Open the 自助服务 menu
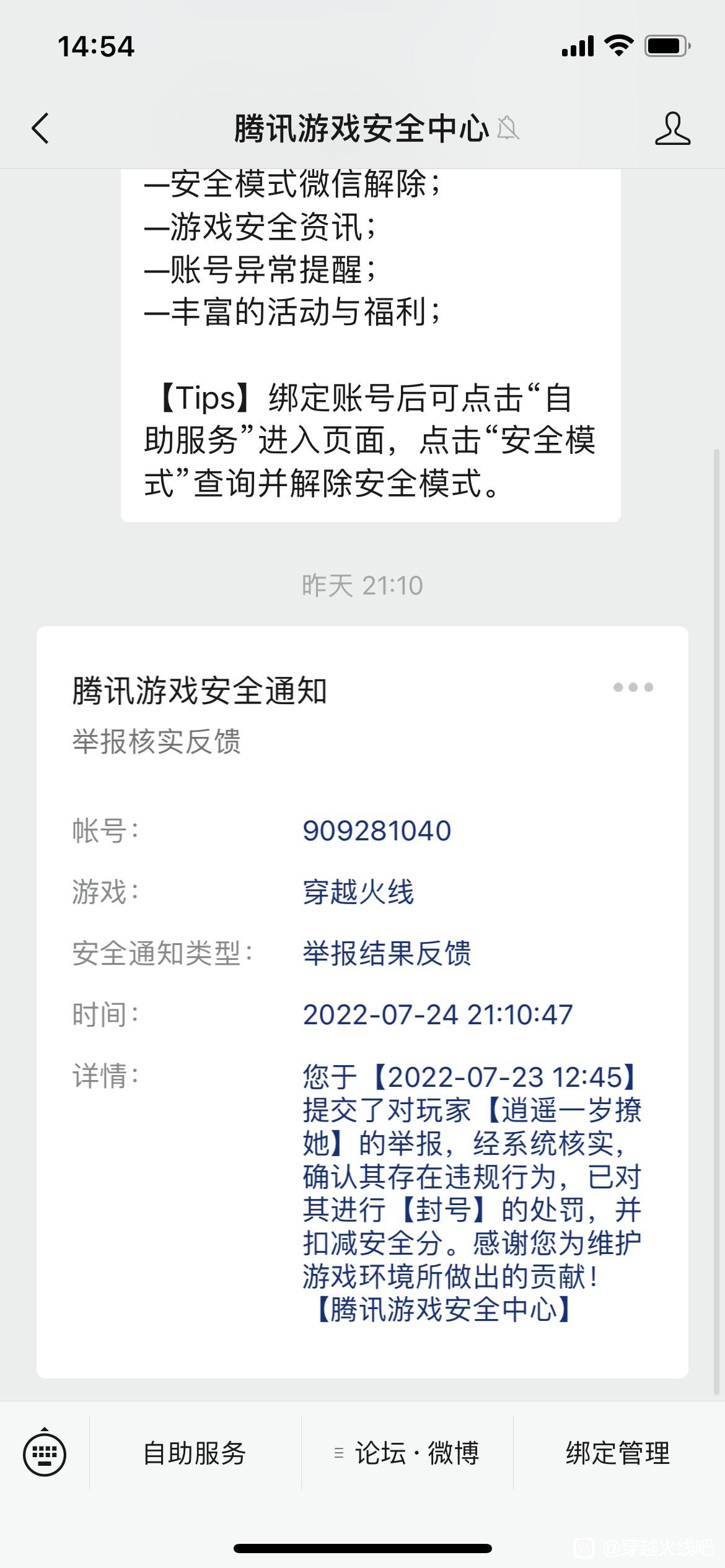This screenshot has width=725, height=1568. tap(195, 1453)
